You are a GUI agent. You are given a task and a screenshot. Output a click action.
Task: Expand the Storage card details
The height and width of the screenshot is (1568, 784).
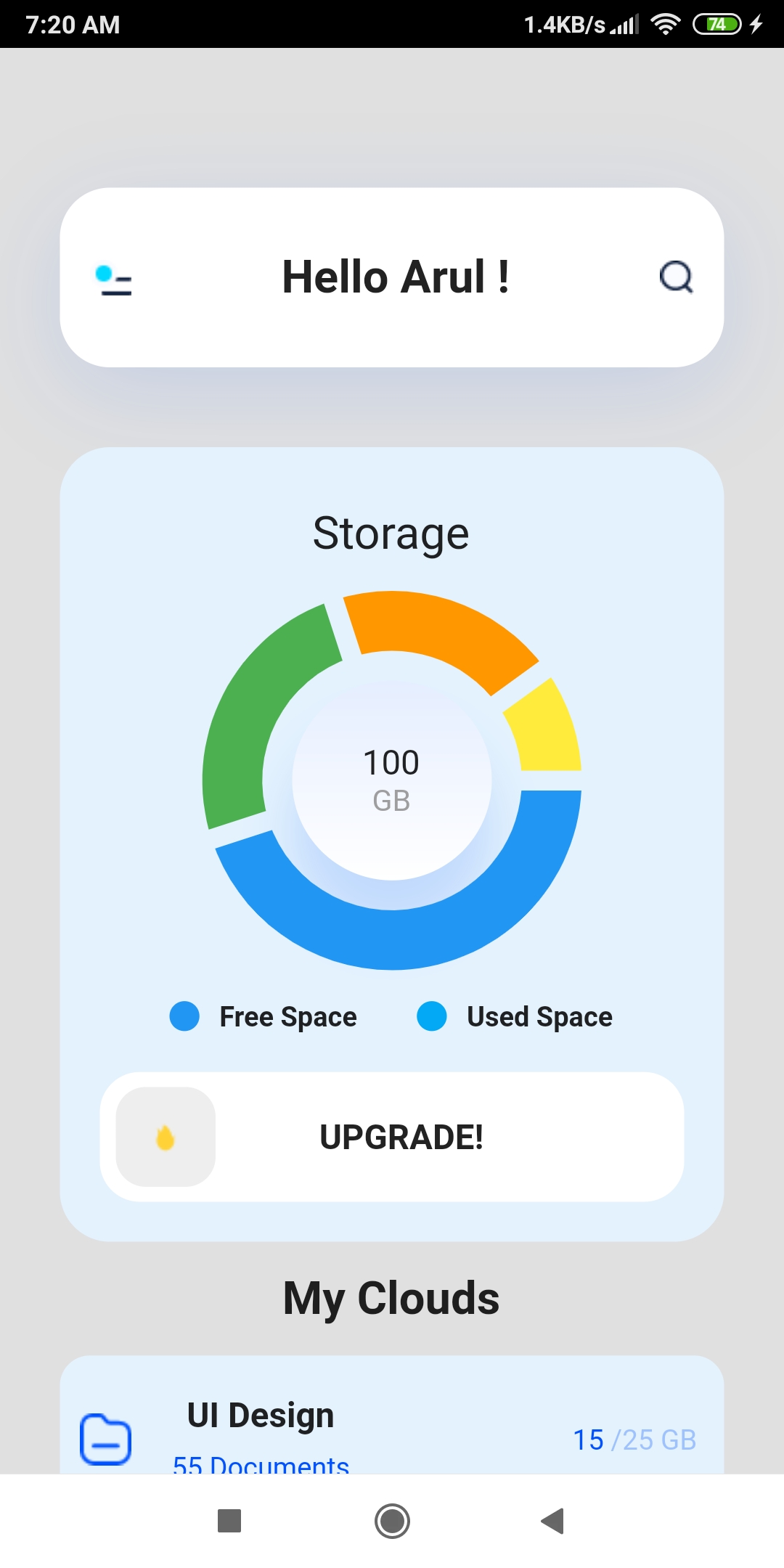[x=392, y=835]
